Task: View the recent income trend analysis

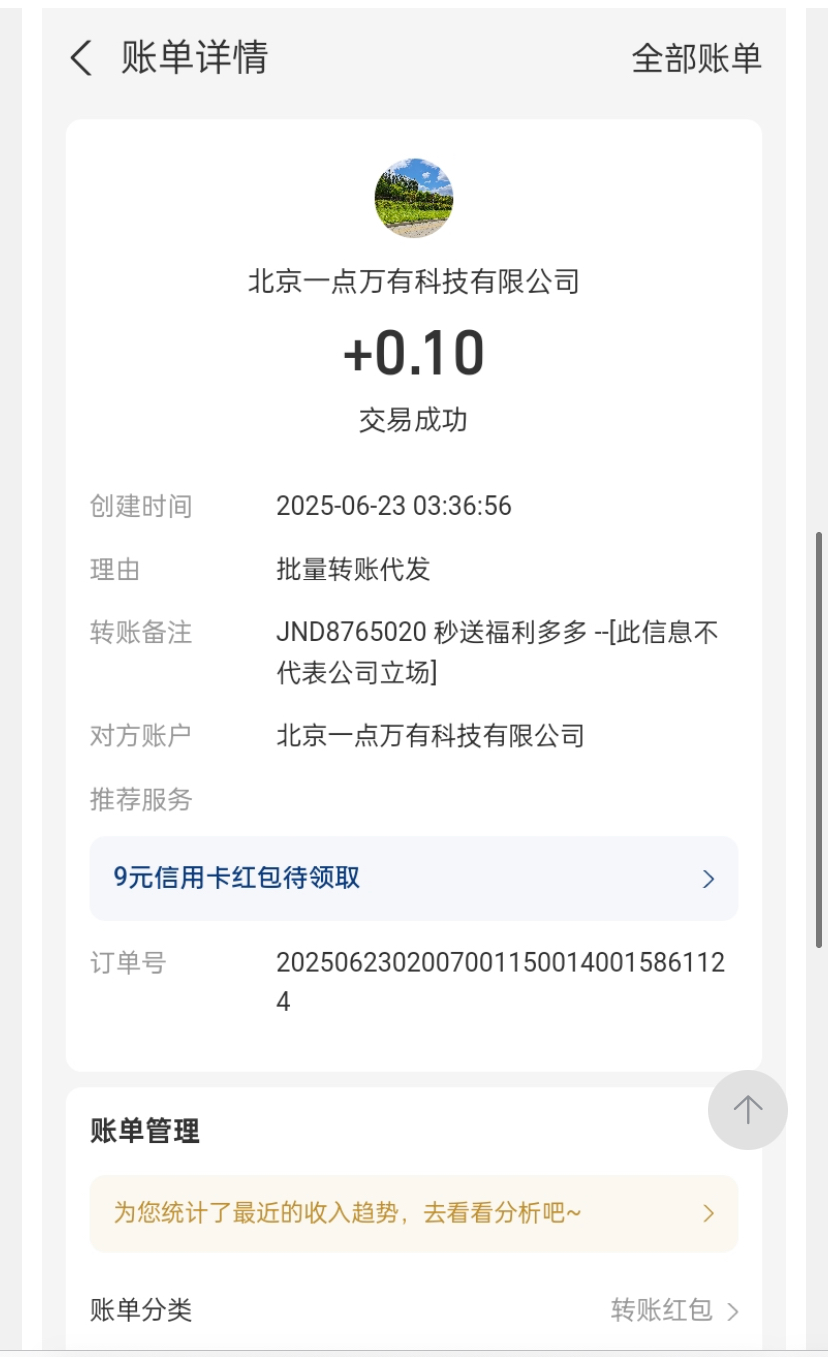Action: click(413, 1213)
